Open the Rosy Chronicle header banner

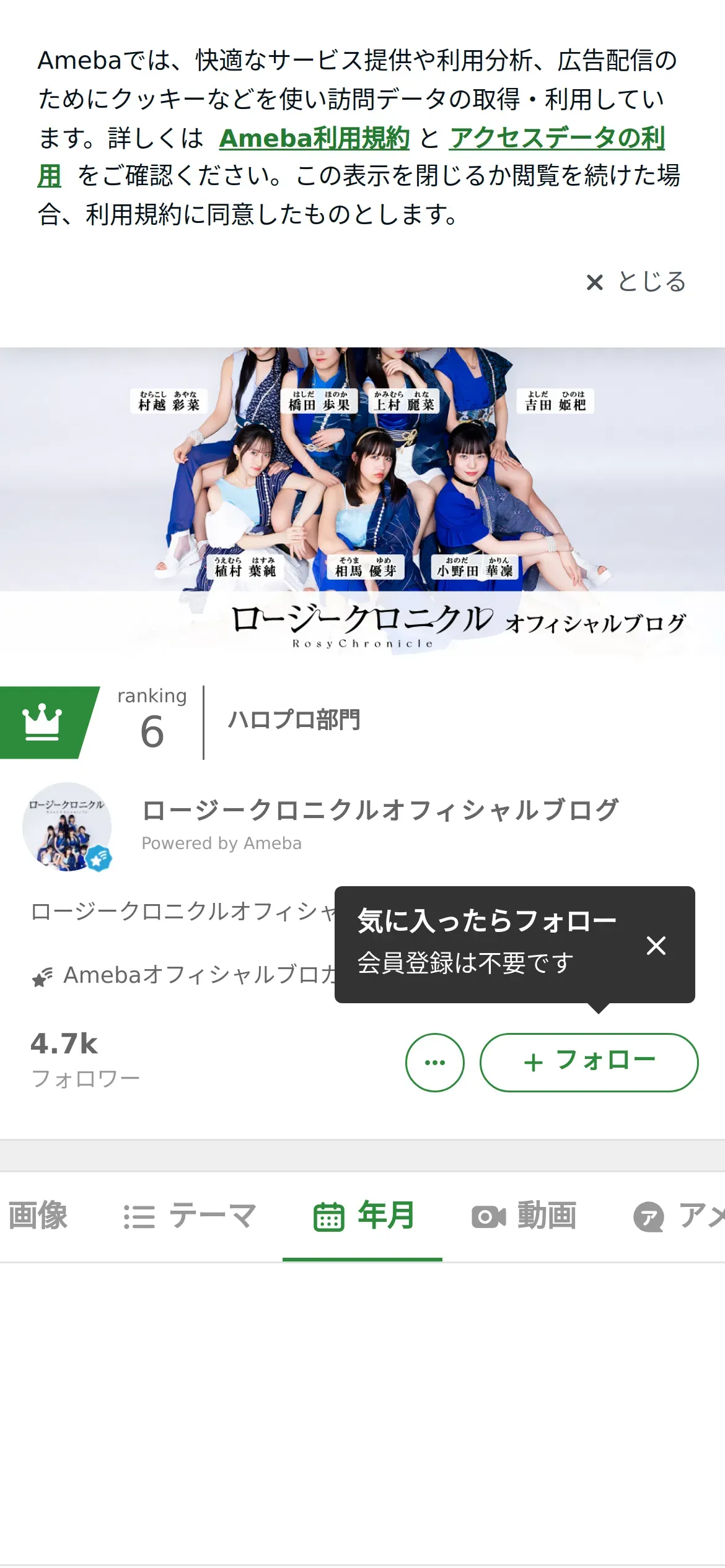pyautogui.click(x=362, y=503)
